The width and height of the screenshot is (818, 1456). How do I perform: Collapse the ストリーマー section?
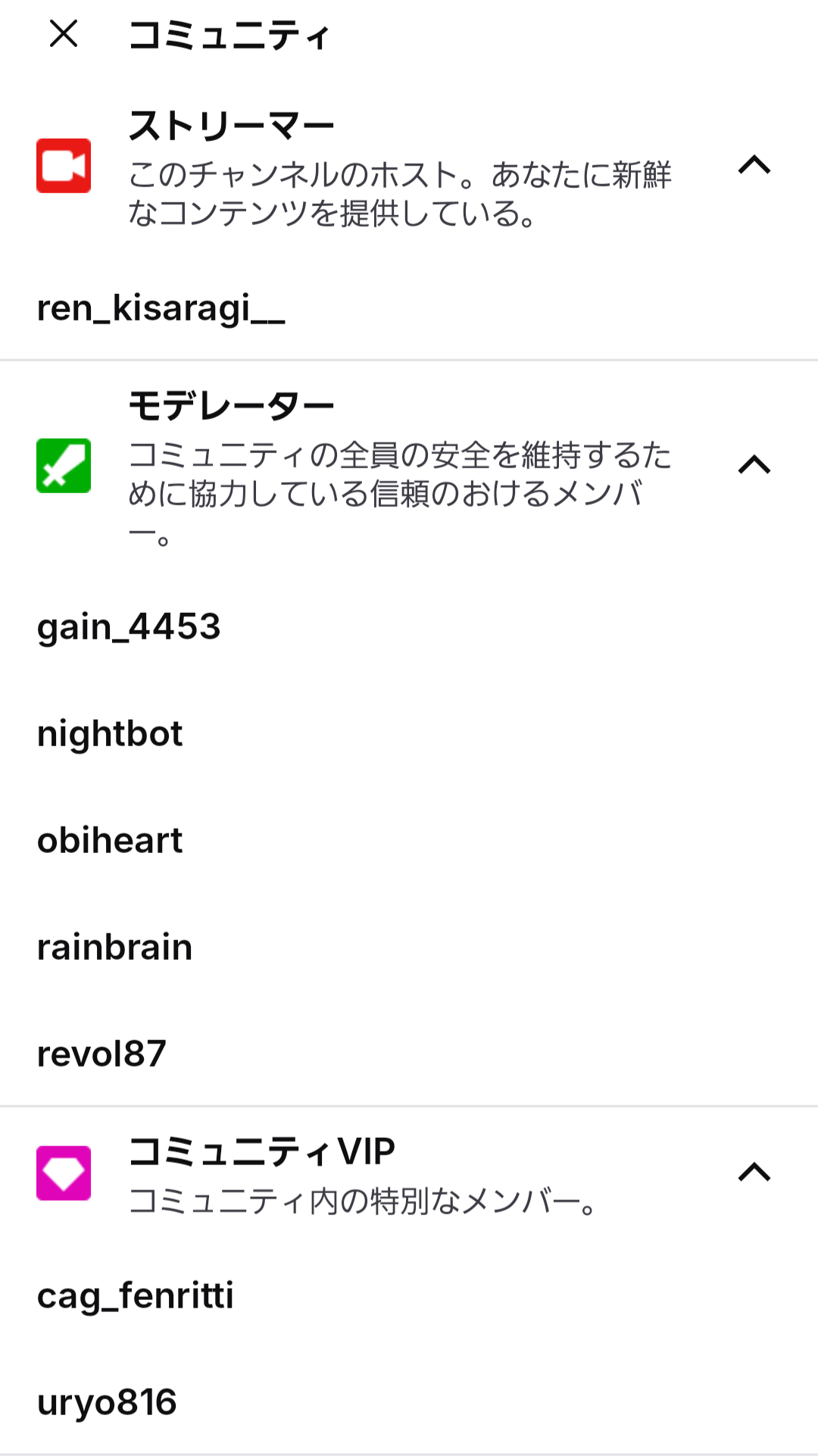(754, 165)
